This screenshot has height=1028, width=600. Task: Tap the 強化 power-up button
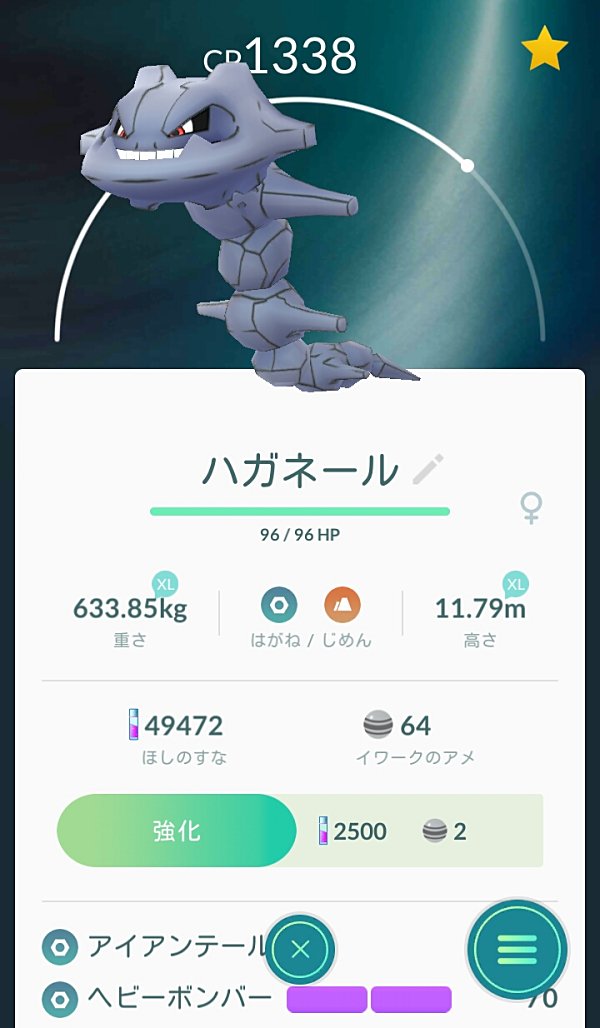[177, 831]
